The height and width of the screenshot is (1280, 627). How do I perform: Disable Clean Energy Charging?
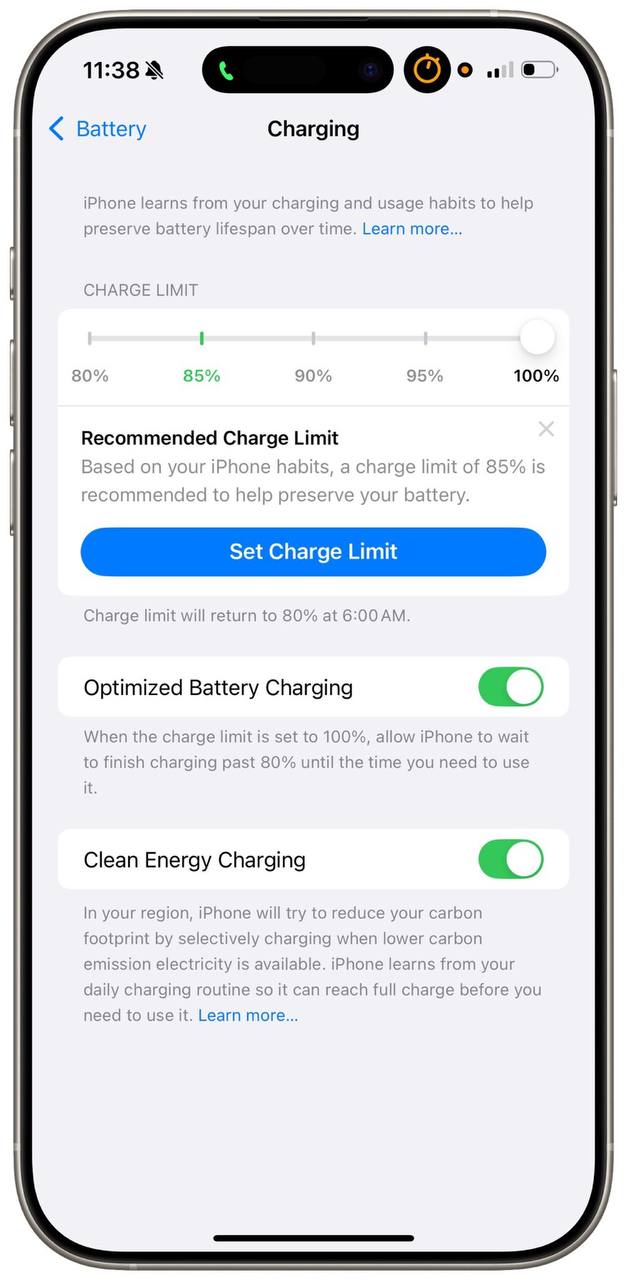pyautogui.click(x=510, y=860)
